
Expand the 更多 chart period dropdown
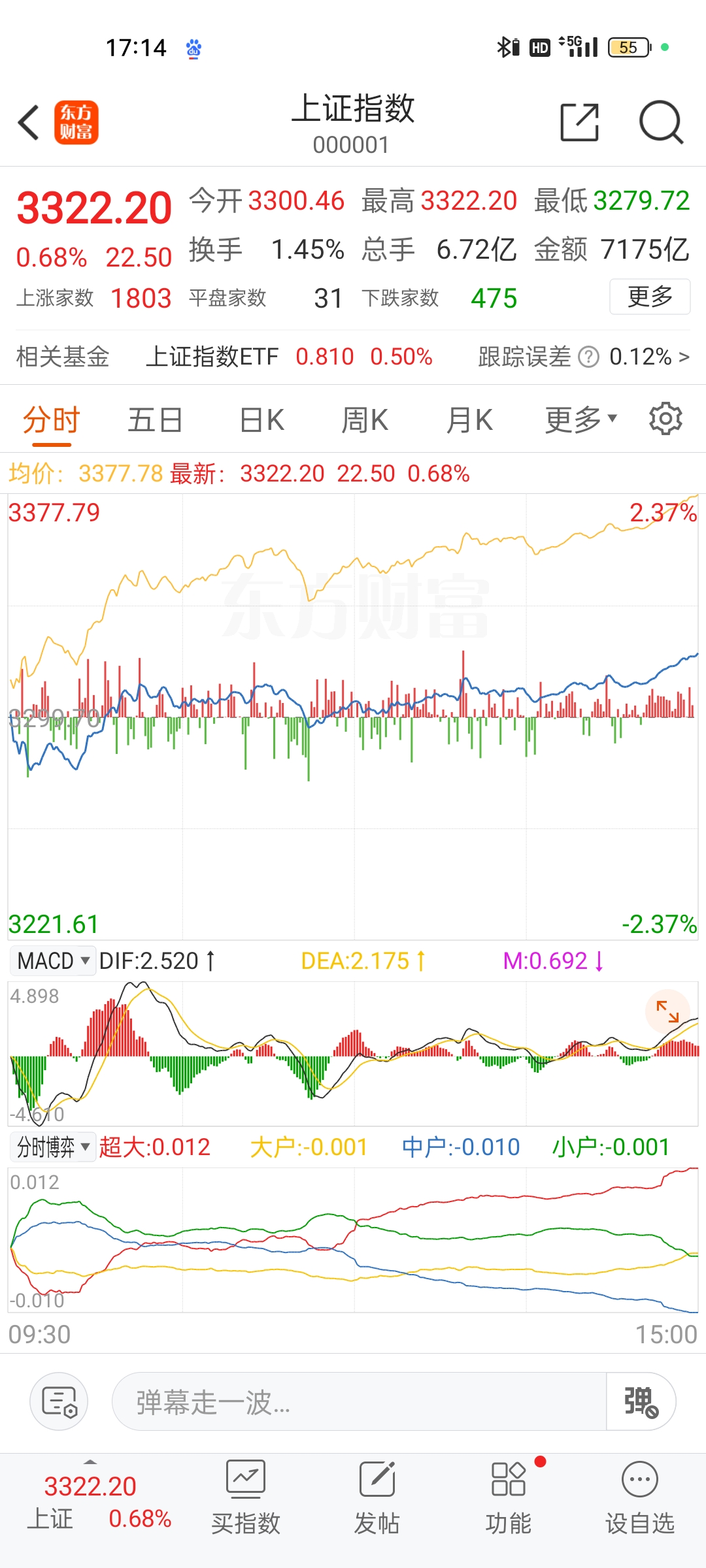point(579,419)
